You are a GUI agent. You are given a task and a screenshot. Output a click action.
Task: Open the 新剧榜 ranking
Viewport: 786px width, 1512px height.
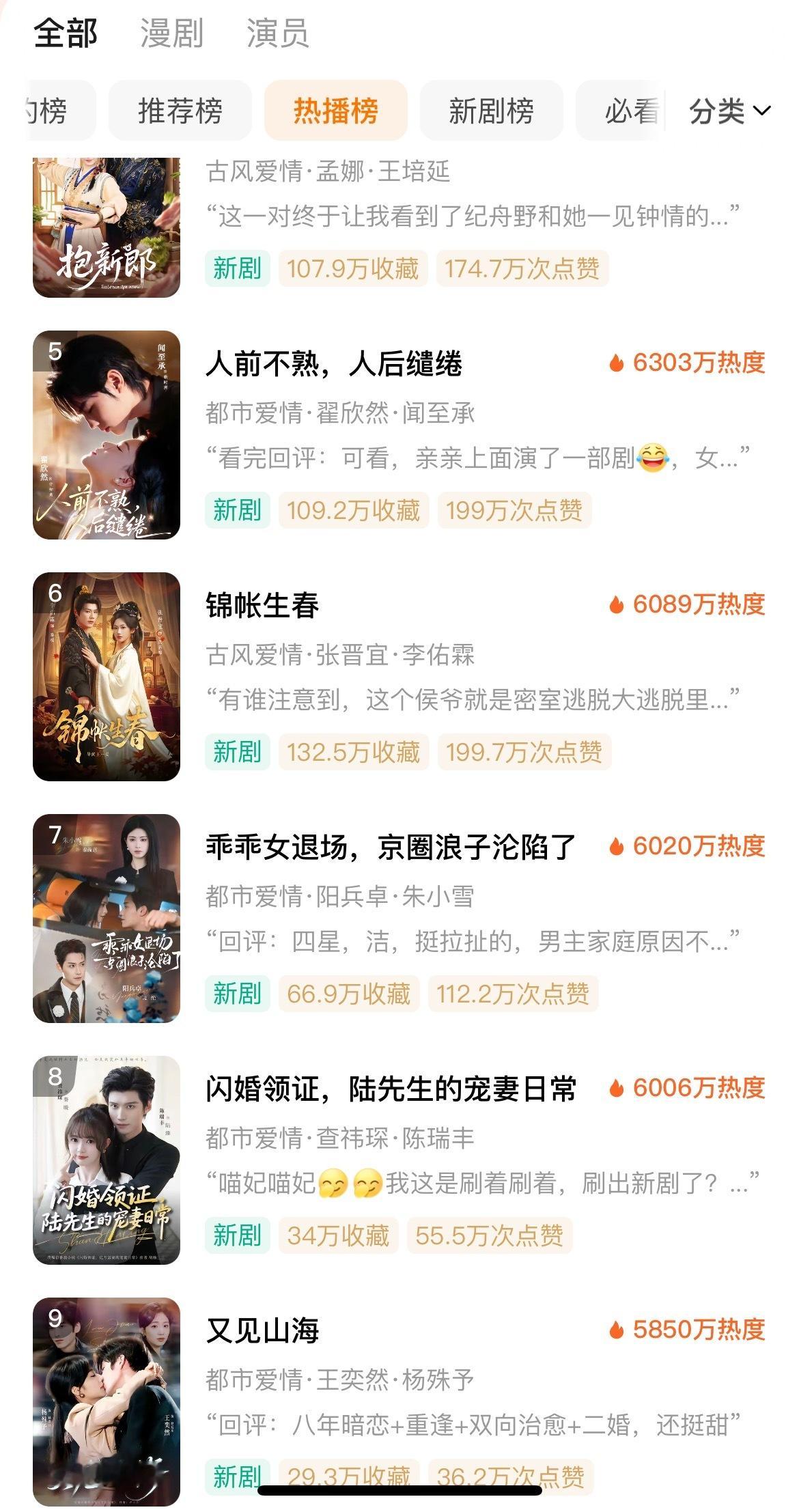pos(492,110)
